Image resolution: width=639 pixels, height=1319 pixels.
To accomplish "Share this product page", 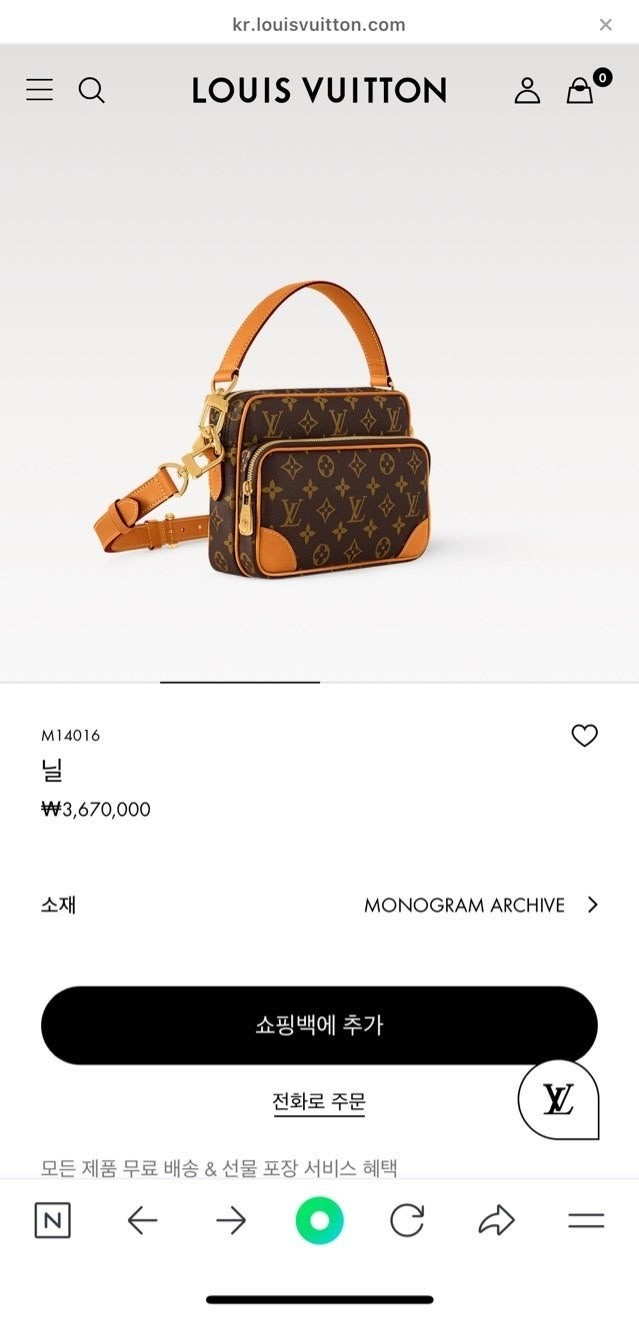I will [x=496, y=1220].
